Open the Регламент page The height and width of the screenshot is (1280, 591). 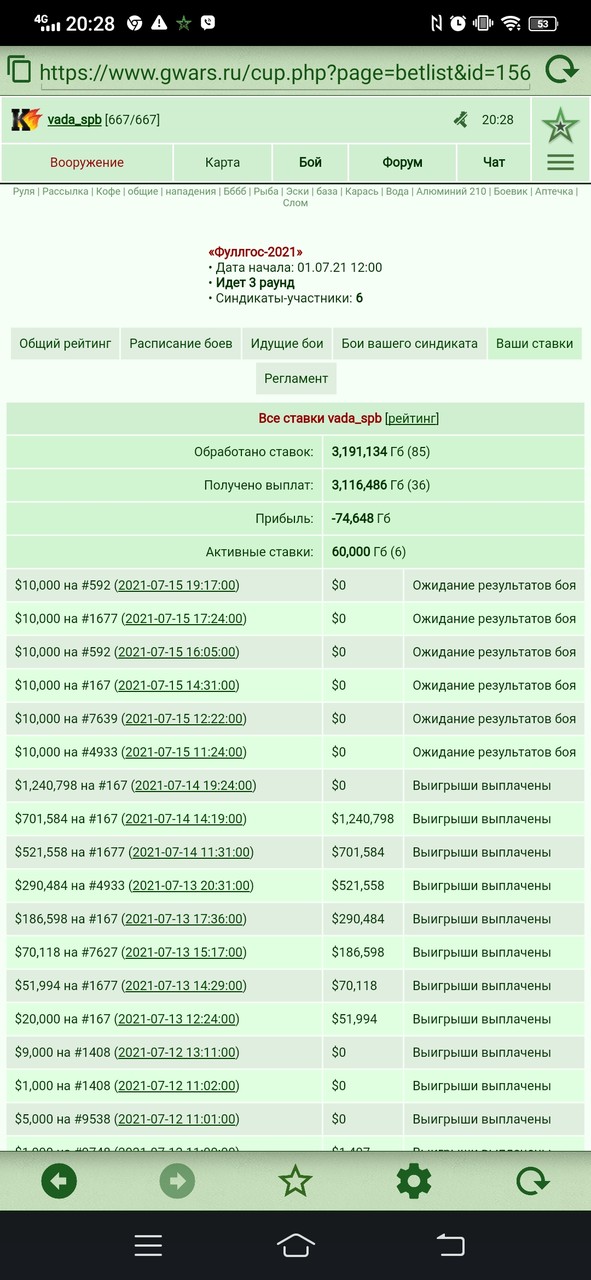296,378
